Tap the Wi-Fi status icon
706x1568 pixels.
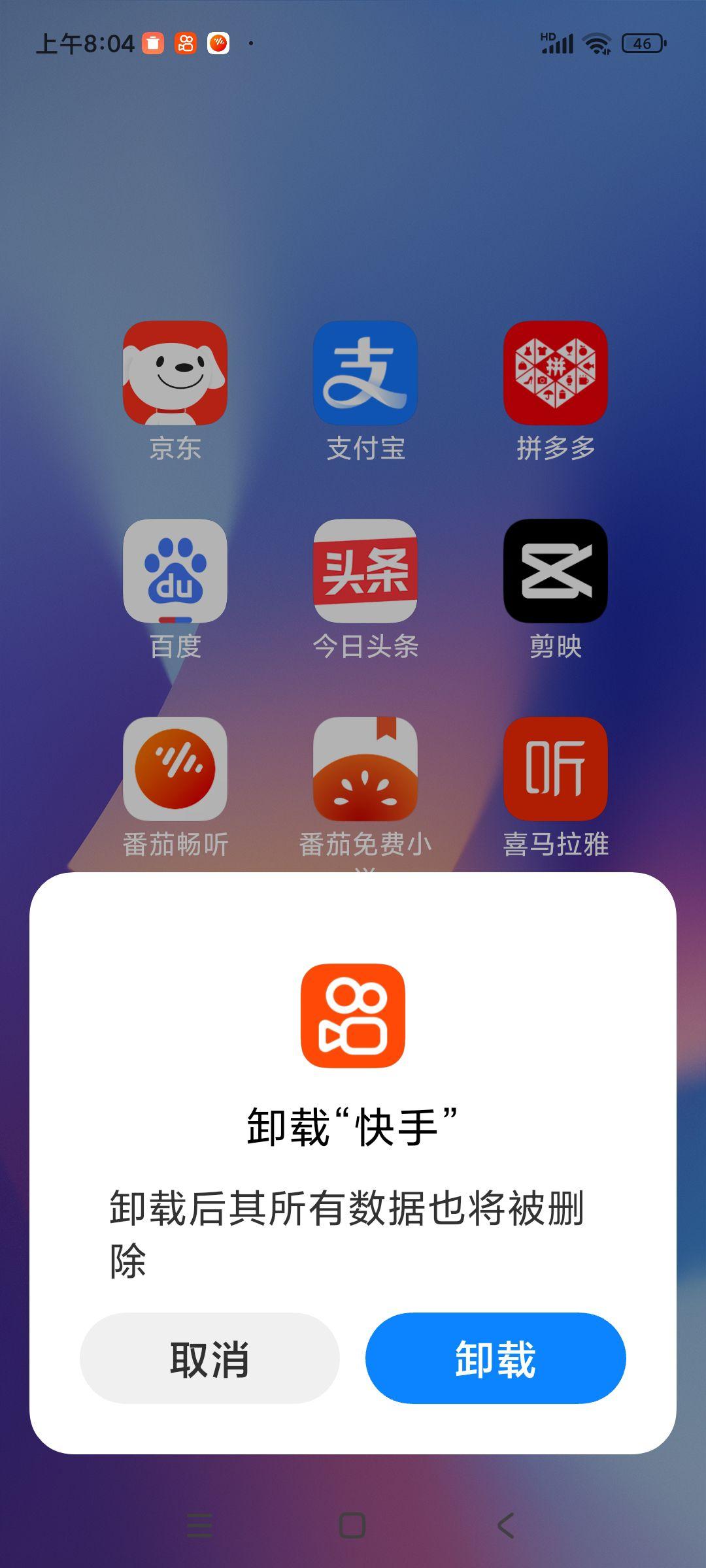(x=596, y=44)
